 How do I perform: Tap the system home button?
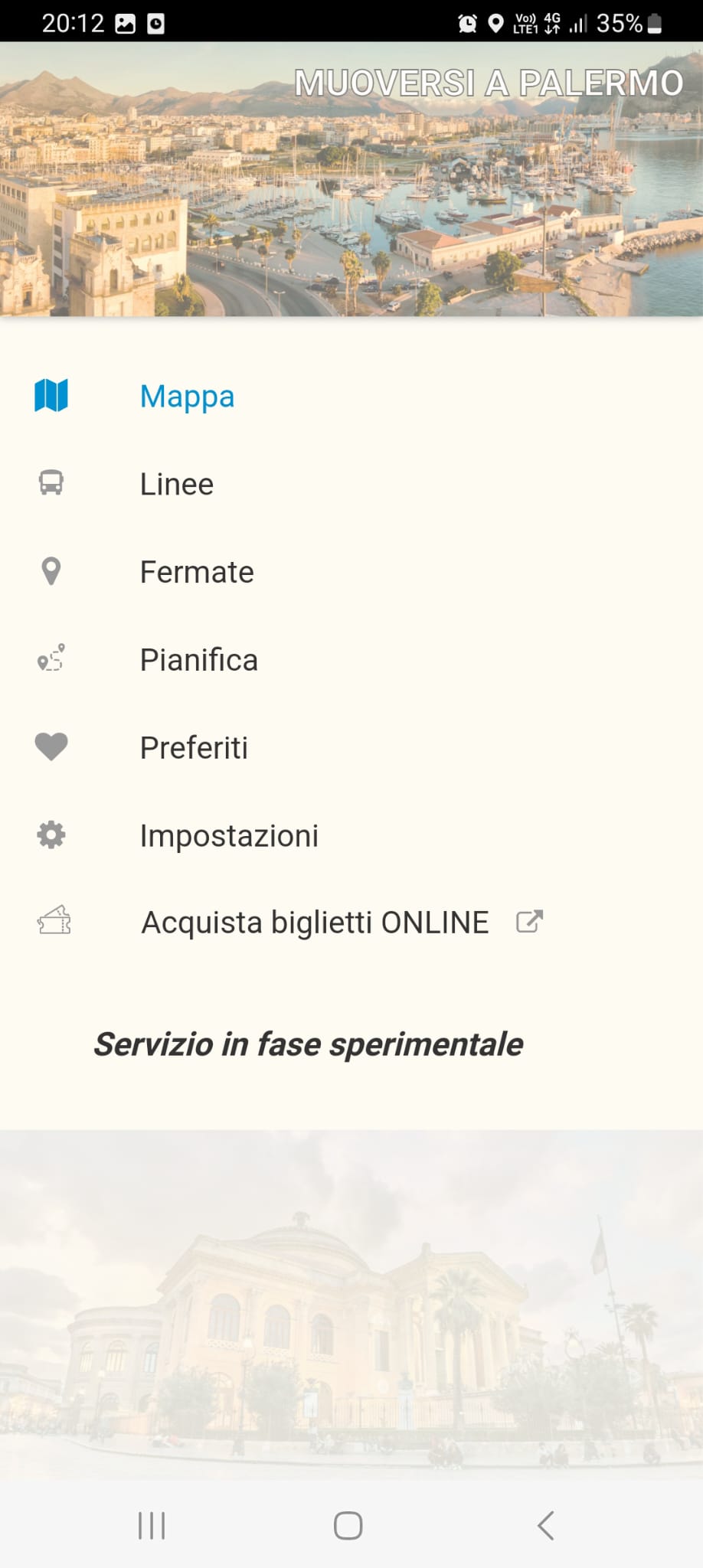click(x=348, y=1525)
